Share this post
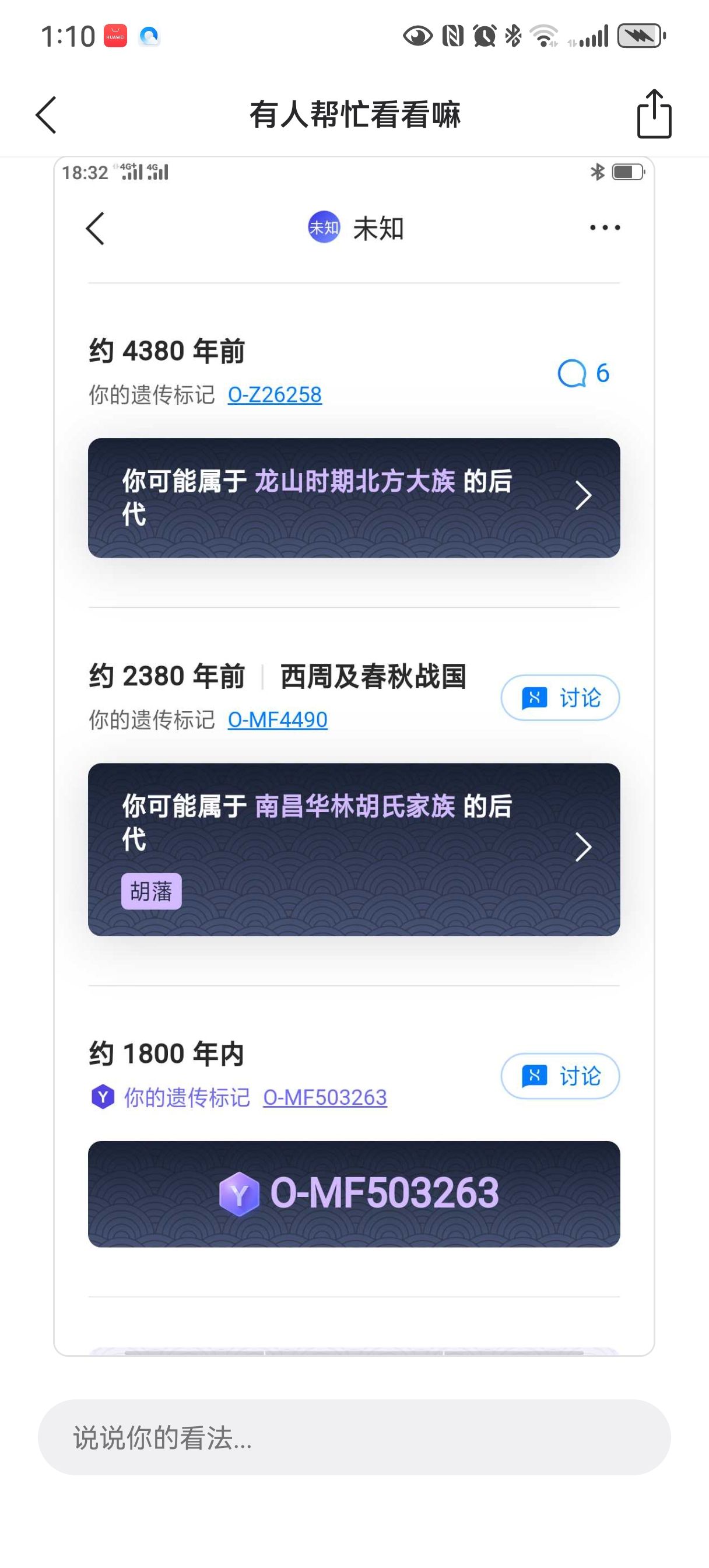The height and width of the screenshot is (1568, 709). tap(654, 114)
